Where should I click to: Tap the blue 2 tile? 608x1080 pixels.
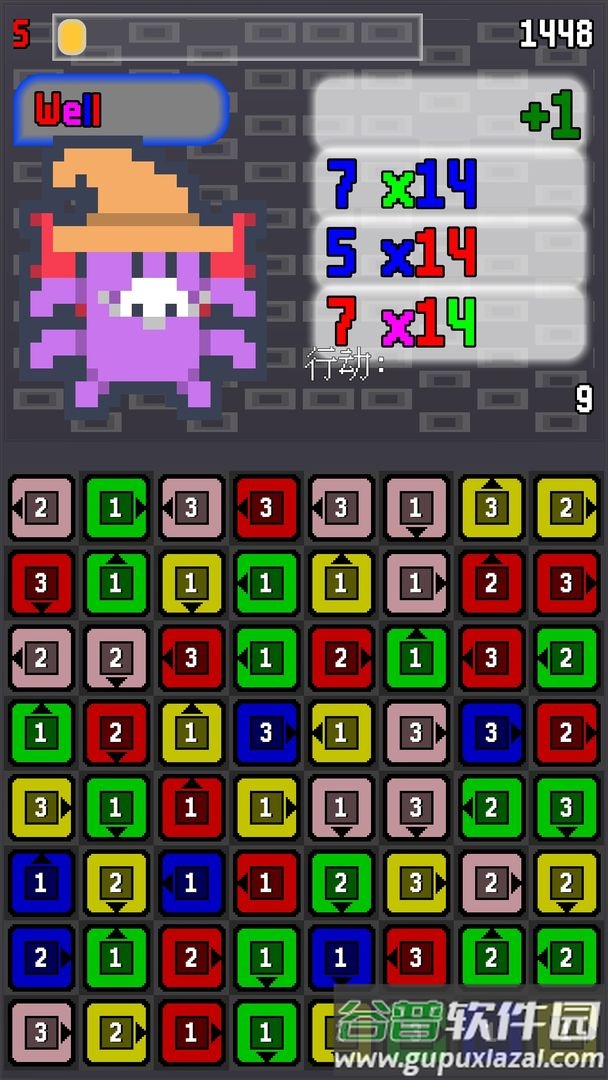(x=41, y=958)
